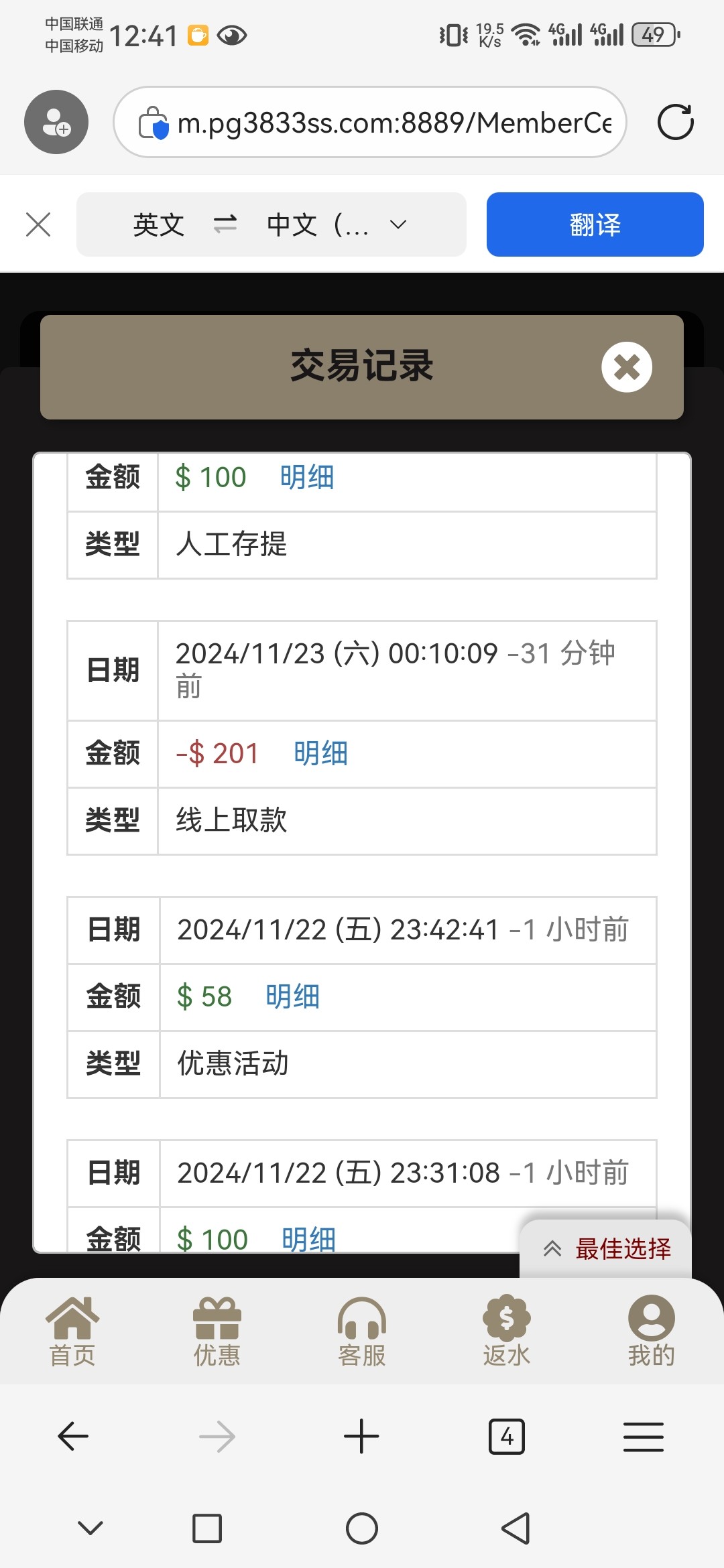Screen dimensions: 724x1568
Task: Dismiss the translation bar with X
Action: point(38,224)
